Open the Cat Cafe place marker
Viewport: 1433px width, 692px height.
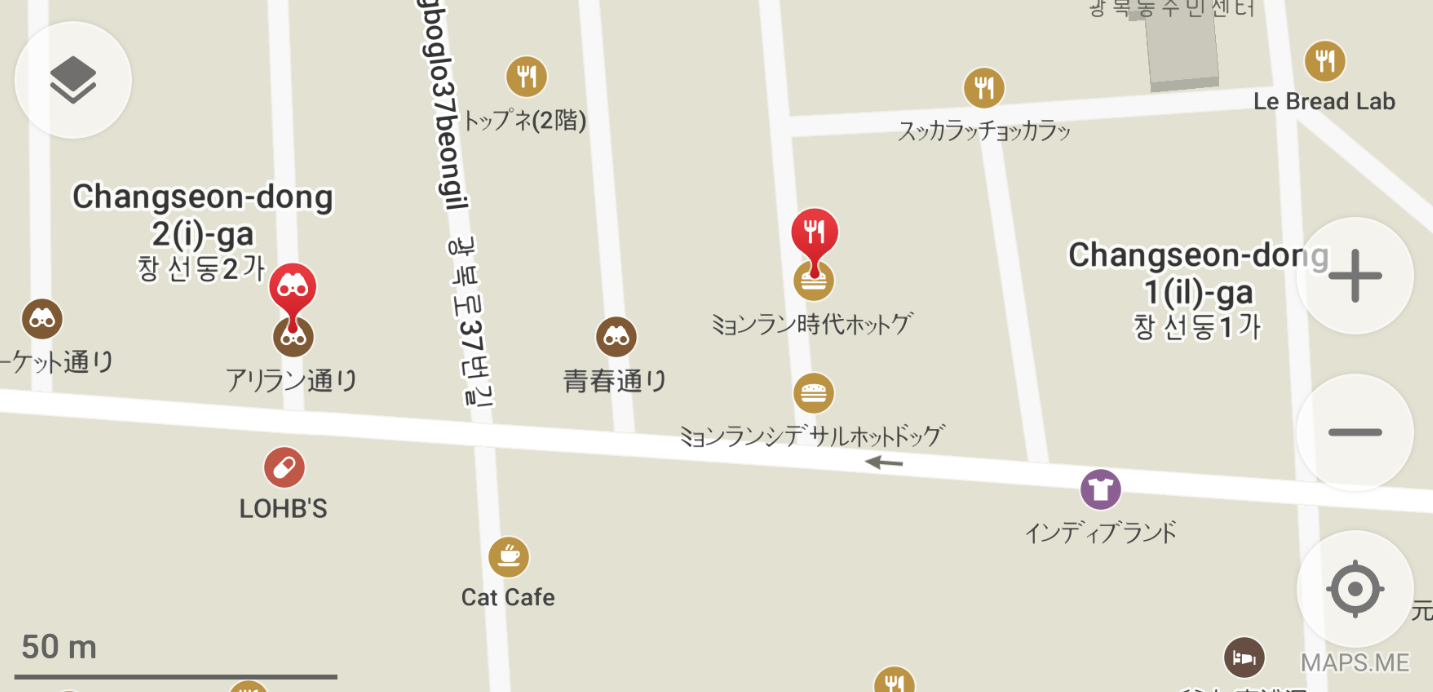pyautogui.click(x=508, y=557)
